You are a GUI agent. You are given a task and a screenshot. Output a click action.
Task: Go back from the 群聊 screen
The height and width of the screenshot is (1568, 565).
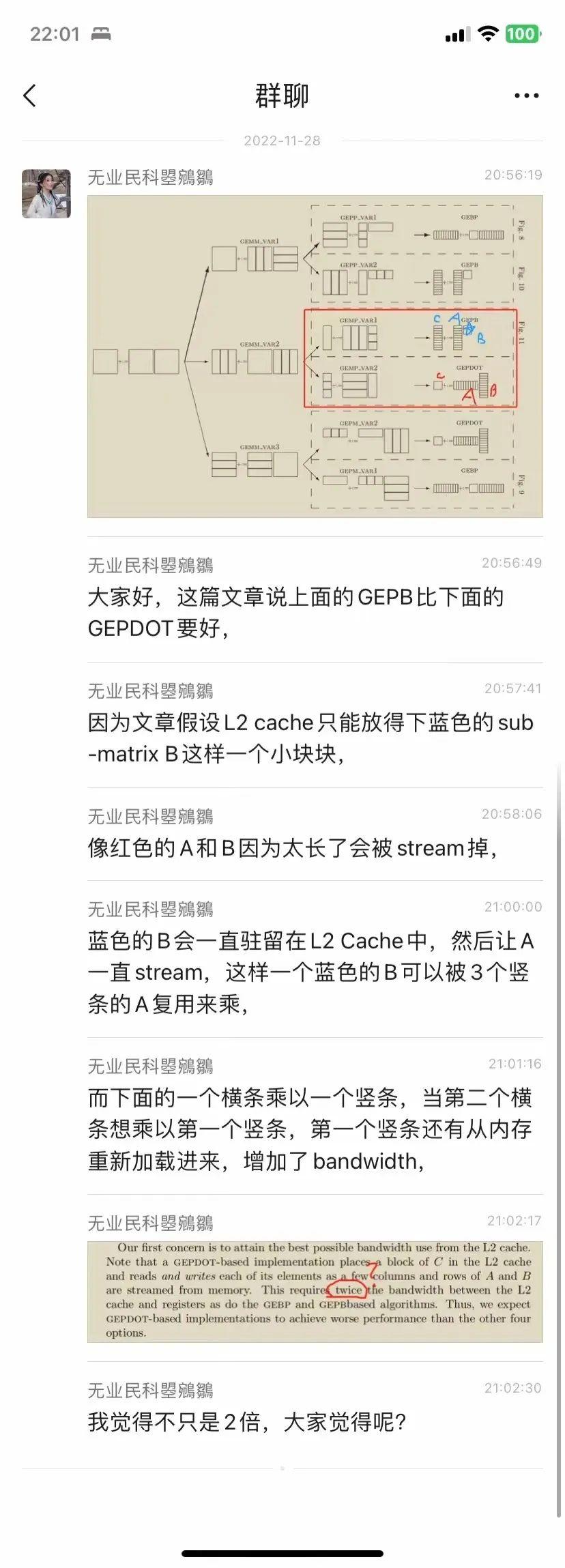coord(29,96)
